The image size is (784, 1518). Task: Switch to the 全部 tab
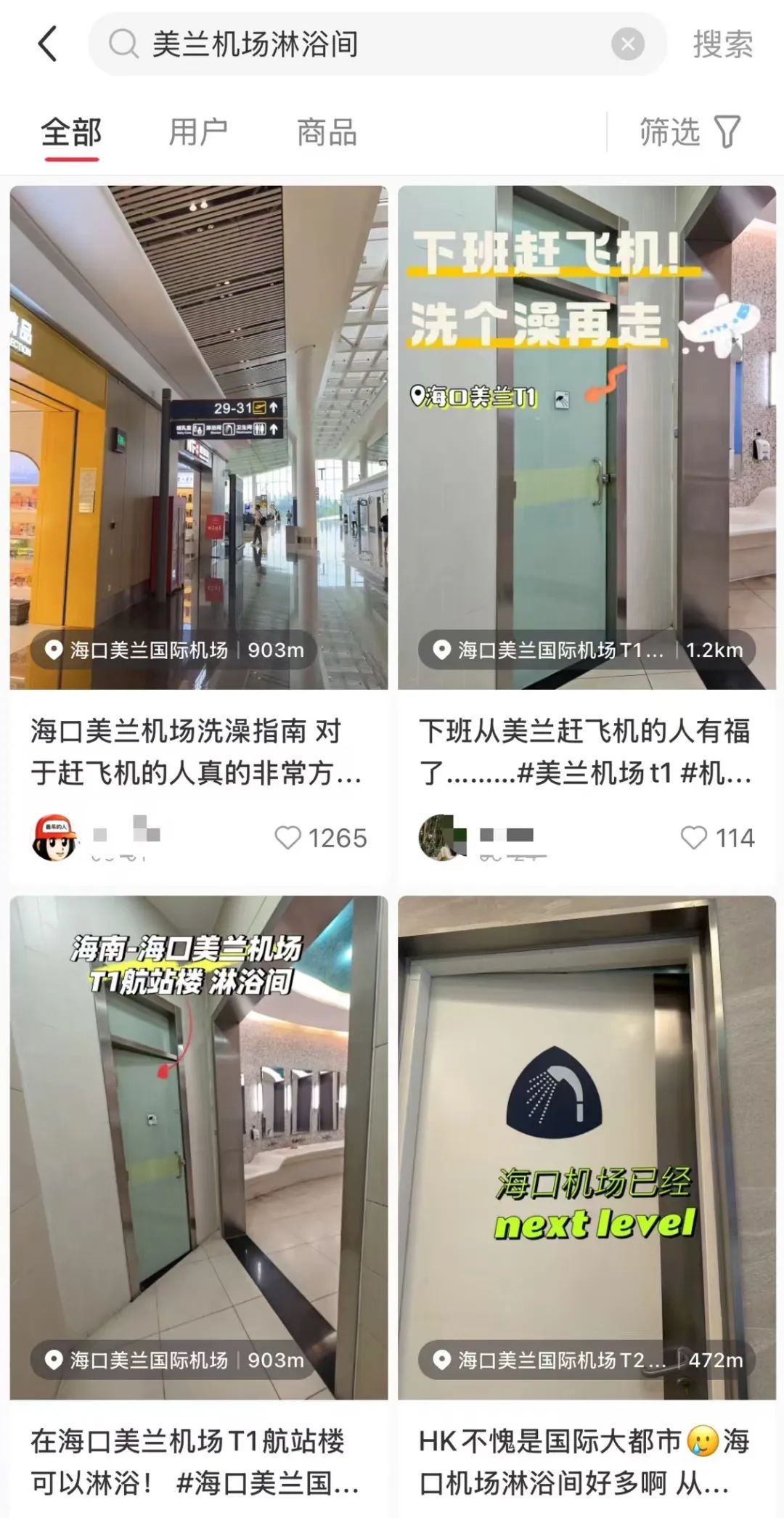(71, 133)
